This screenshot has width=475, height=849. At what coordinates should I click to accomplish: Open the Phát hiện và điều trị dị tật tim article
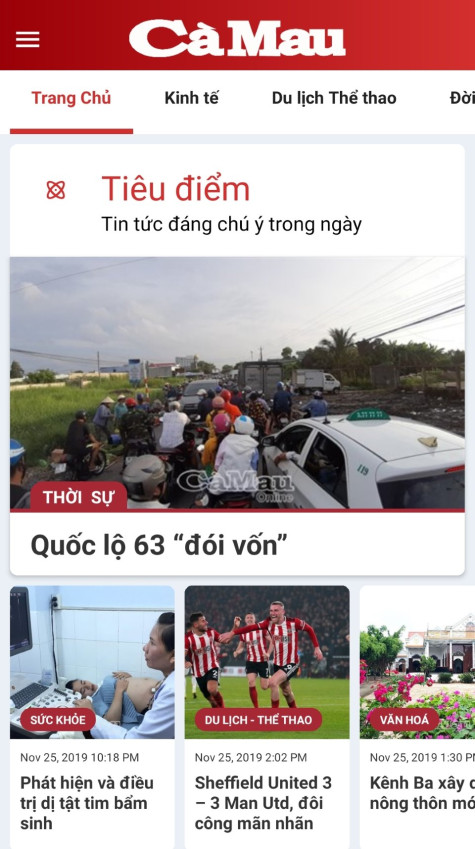click(92, 717)
